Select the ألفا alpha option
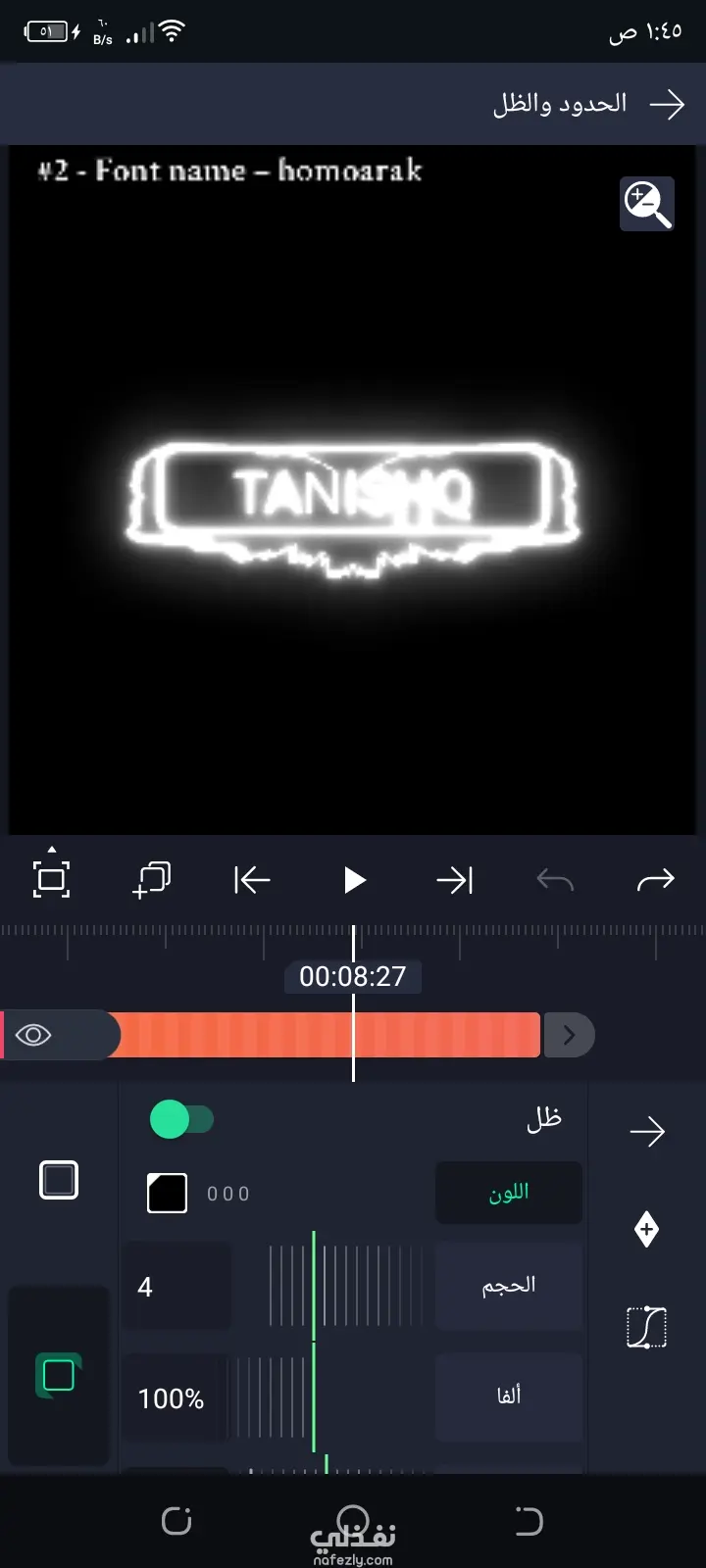This screenshot has height=1568, width=706. (508, 1396)
